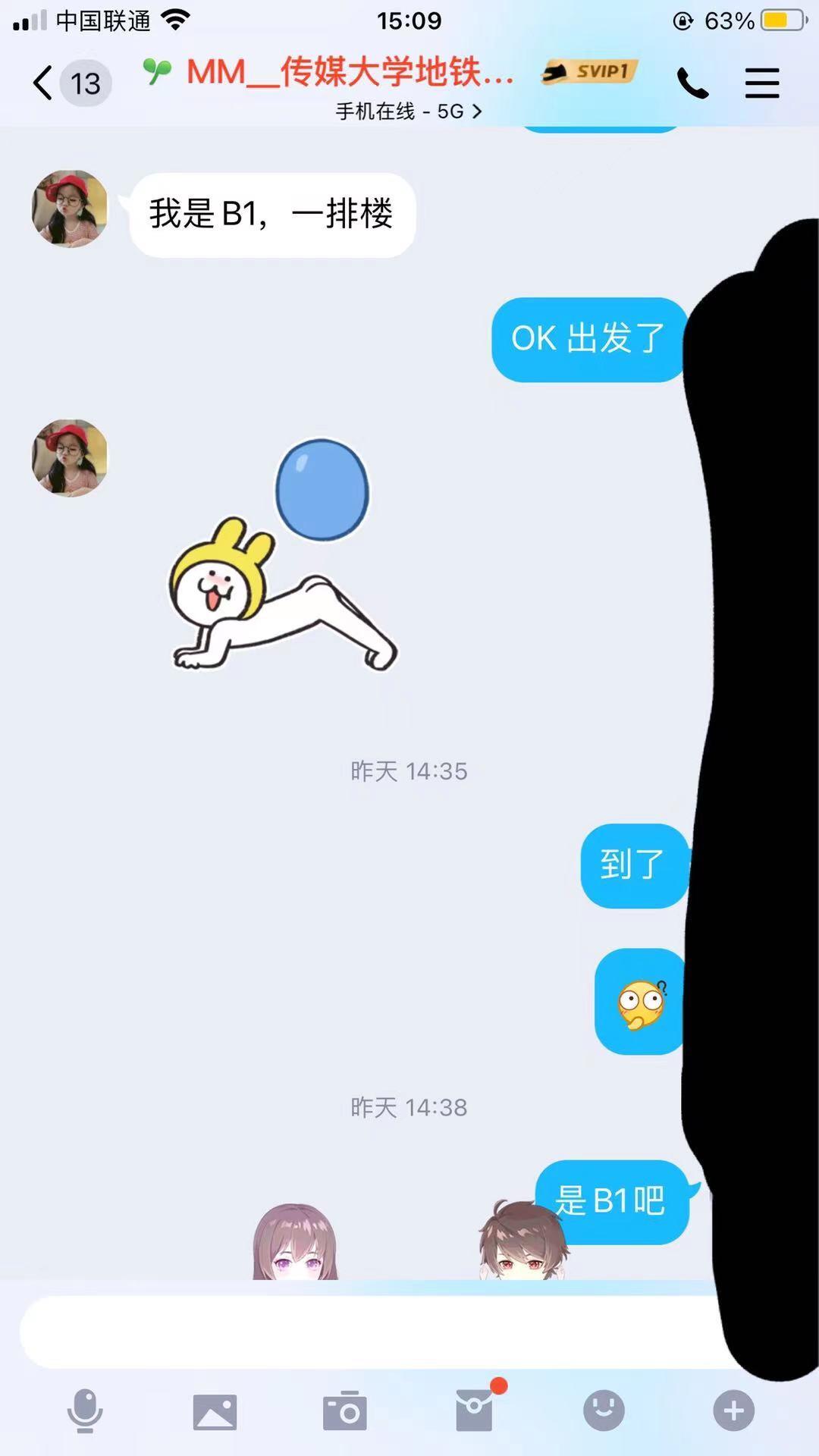Image resolution: width=819 pixels, height=1456 pixels.
Task: Open the 手机在线 - 5G status details
Action: [408, 111]
